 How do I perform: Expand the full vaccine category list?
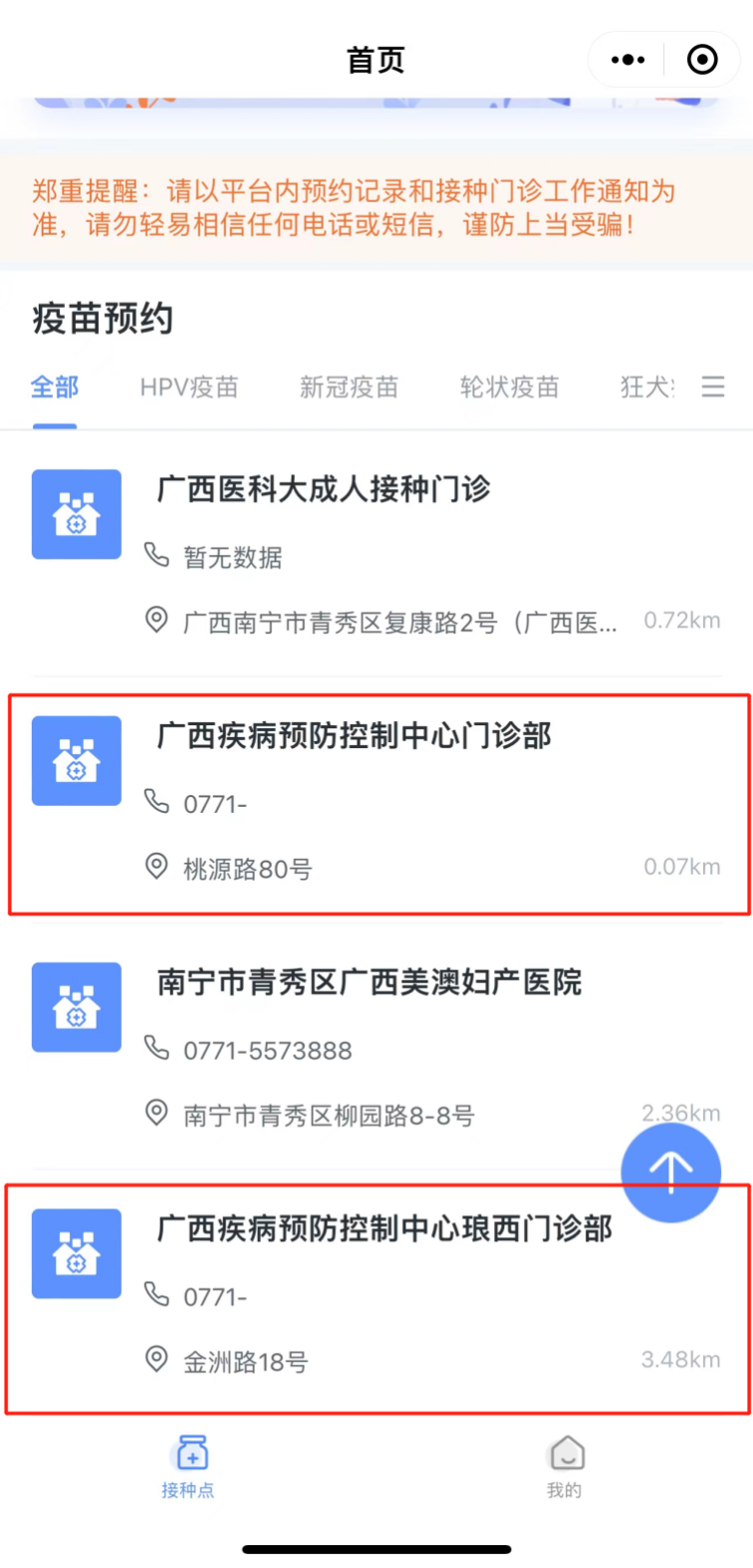pyautogui.click(x=713, y=387)
